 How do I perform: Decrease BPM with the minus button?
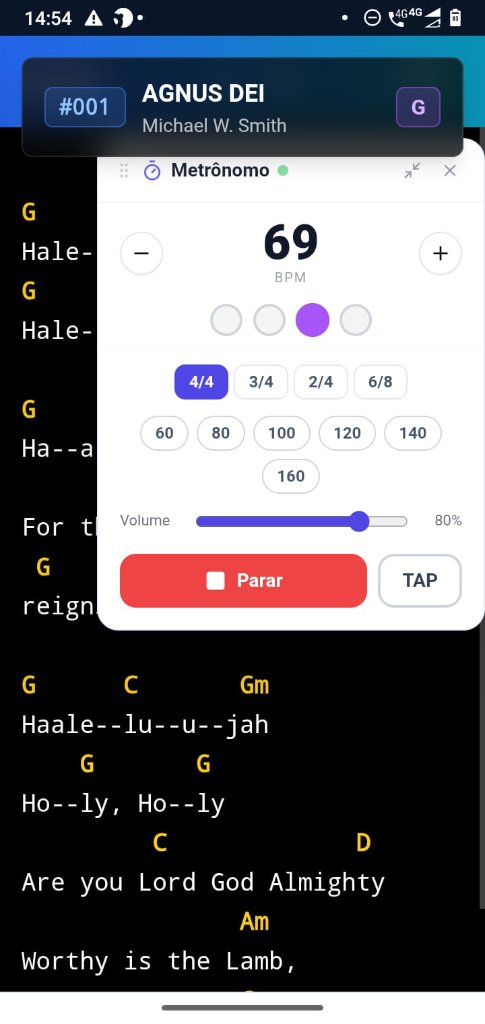[142, 253]
